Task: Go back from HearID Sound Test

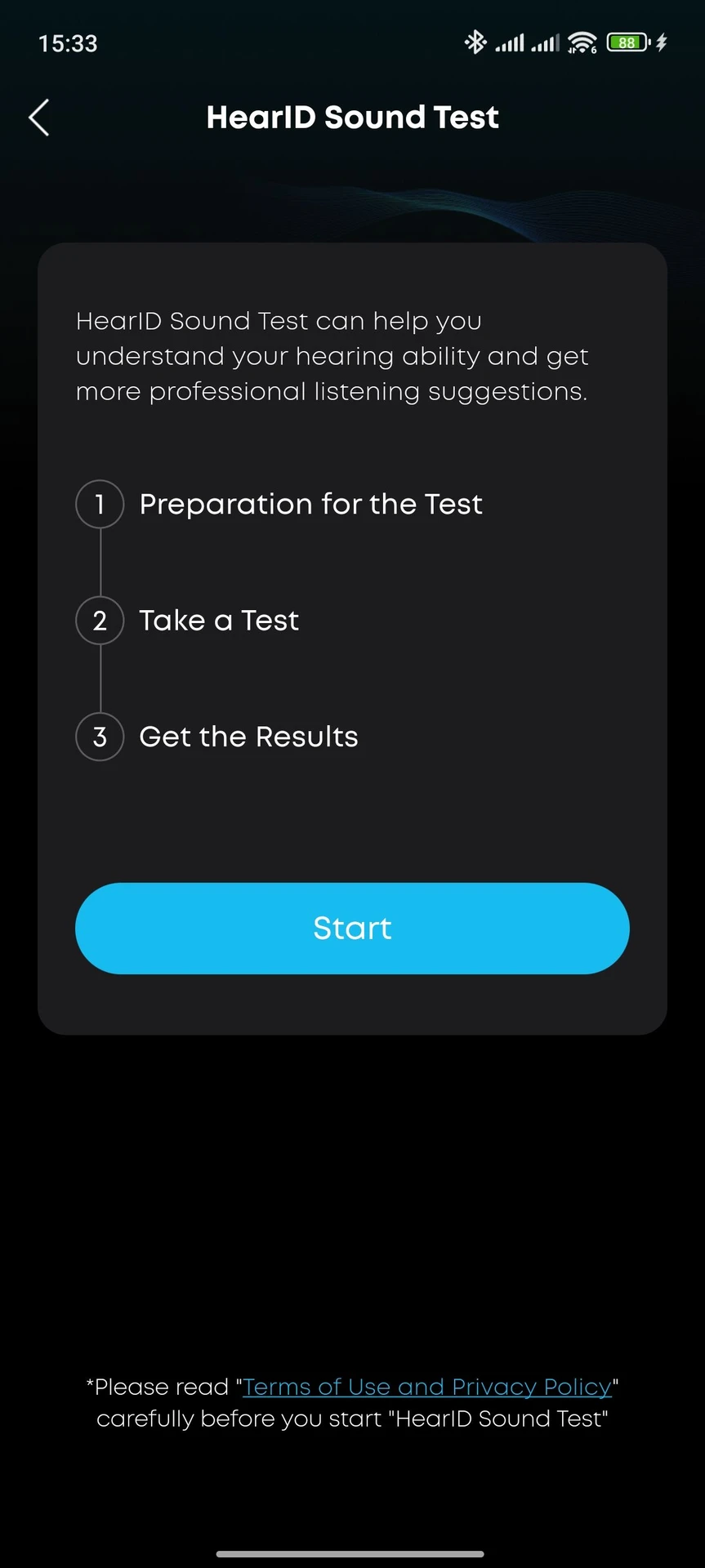Action: [x=39, y=118]
